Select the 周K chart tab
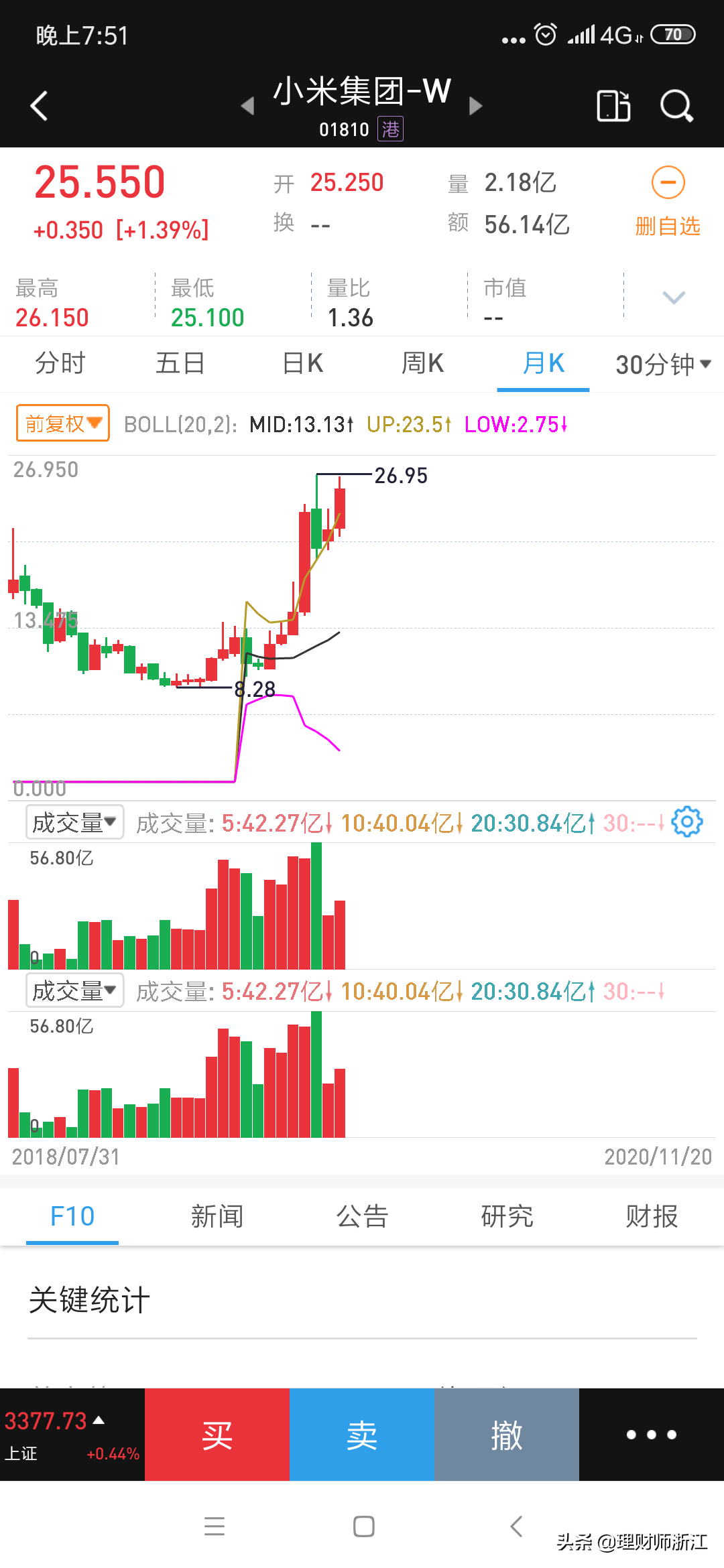724x1568 pixels. 422,364
